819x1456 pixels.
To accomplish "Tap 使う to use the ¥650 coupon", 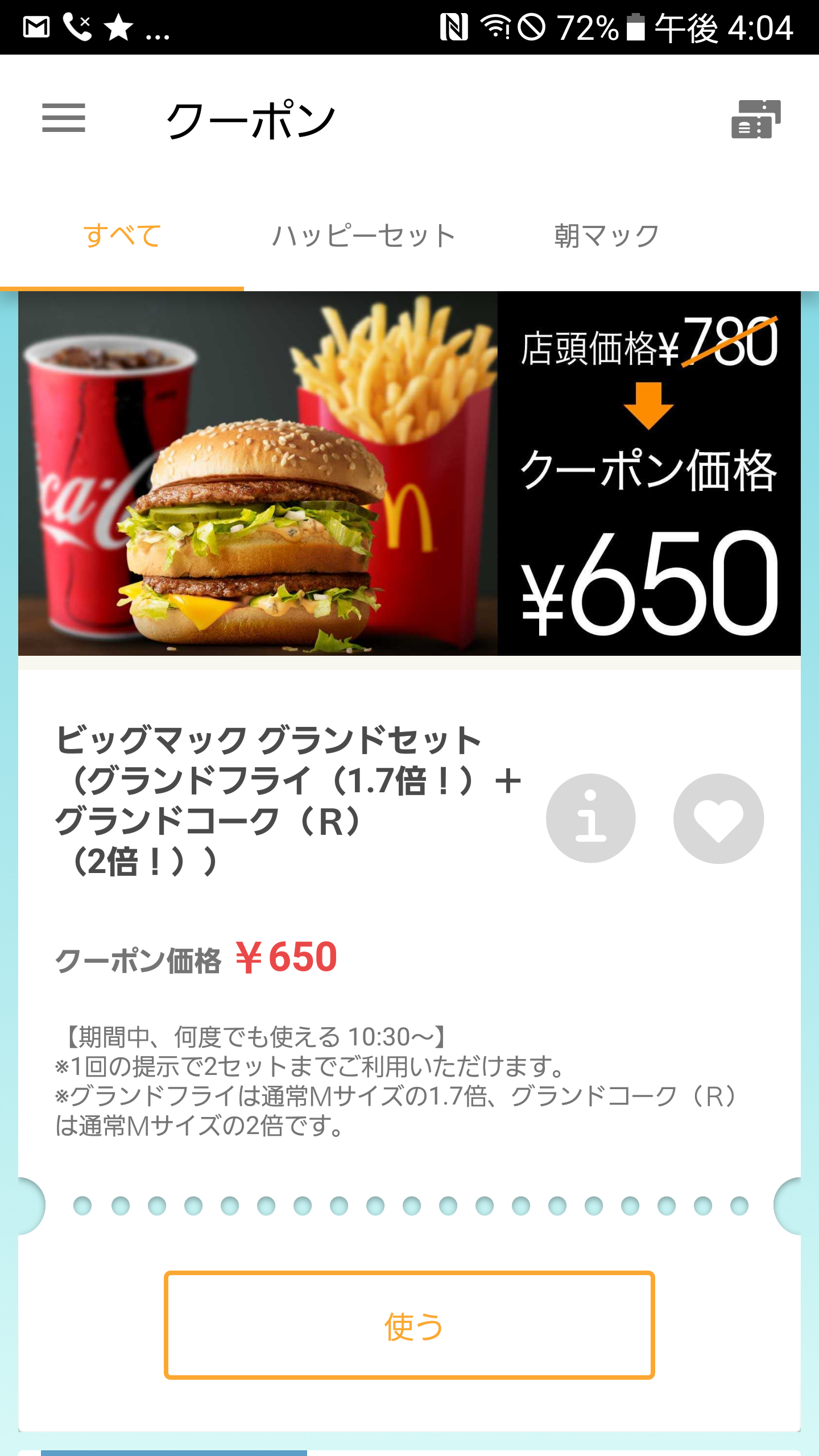I will point(409,1325).
